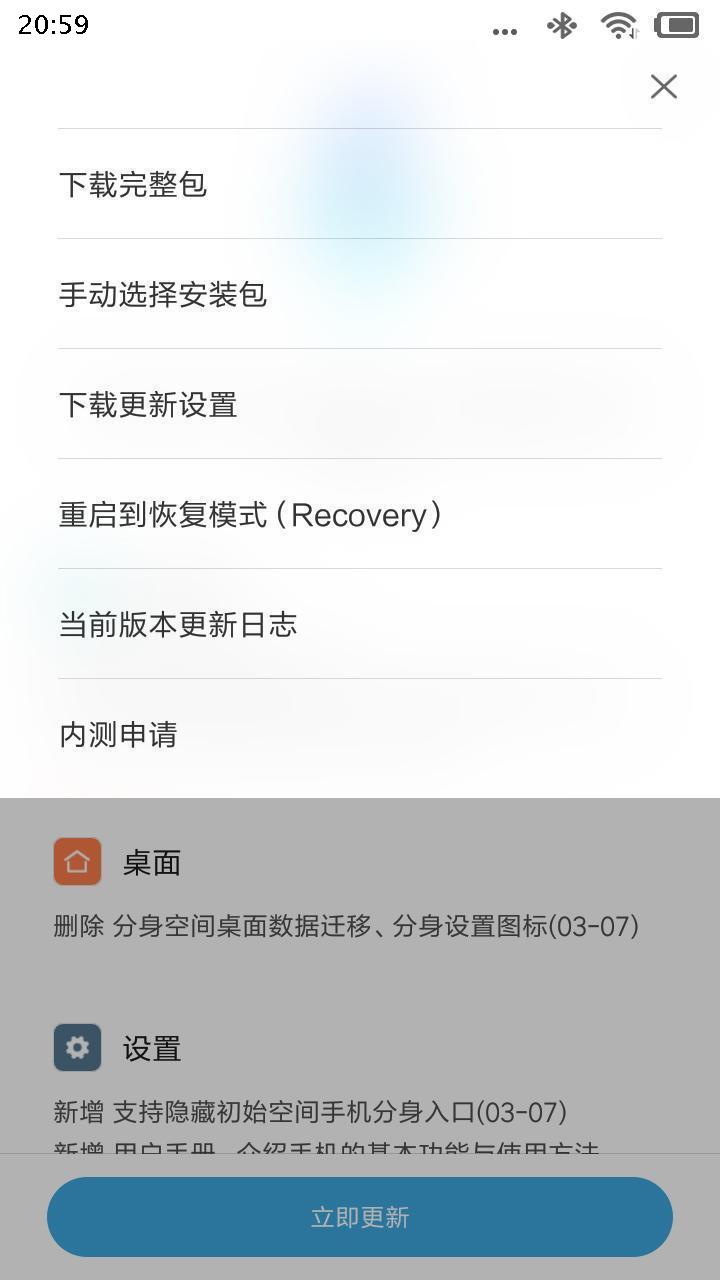
Task: Click the 设置 gear icon
Action: (75, 1047)
